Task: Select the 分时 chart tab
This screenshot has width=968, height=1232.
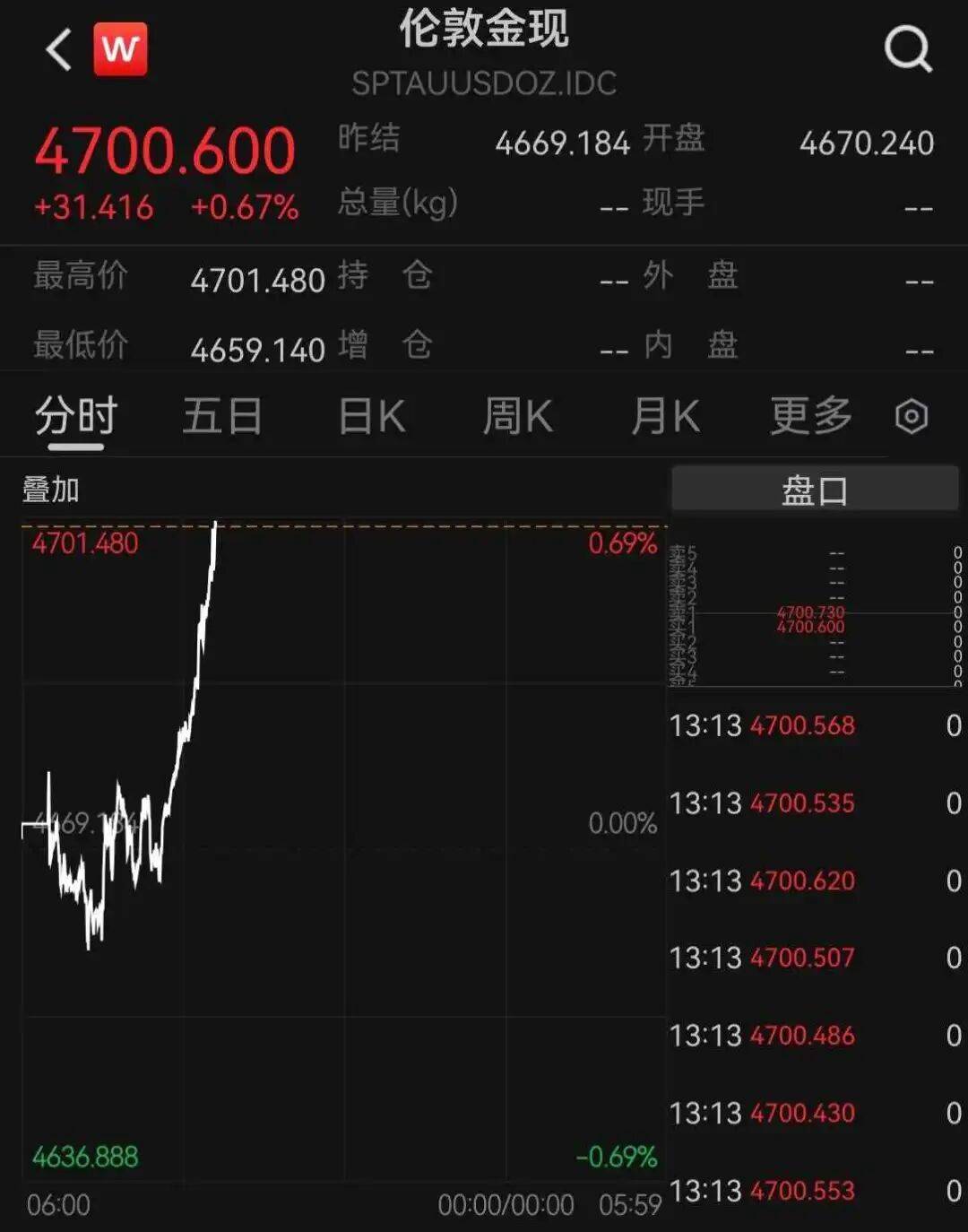Action: tap(76, 417)
